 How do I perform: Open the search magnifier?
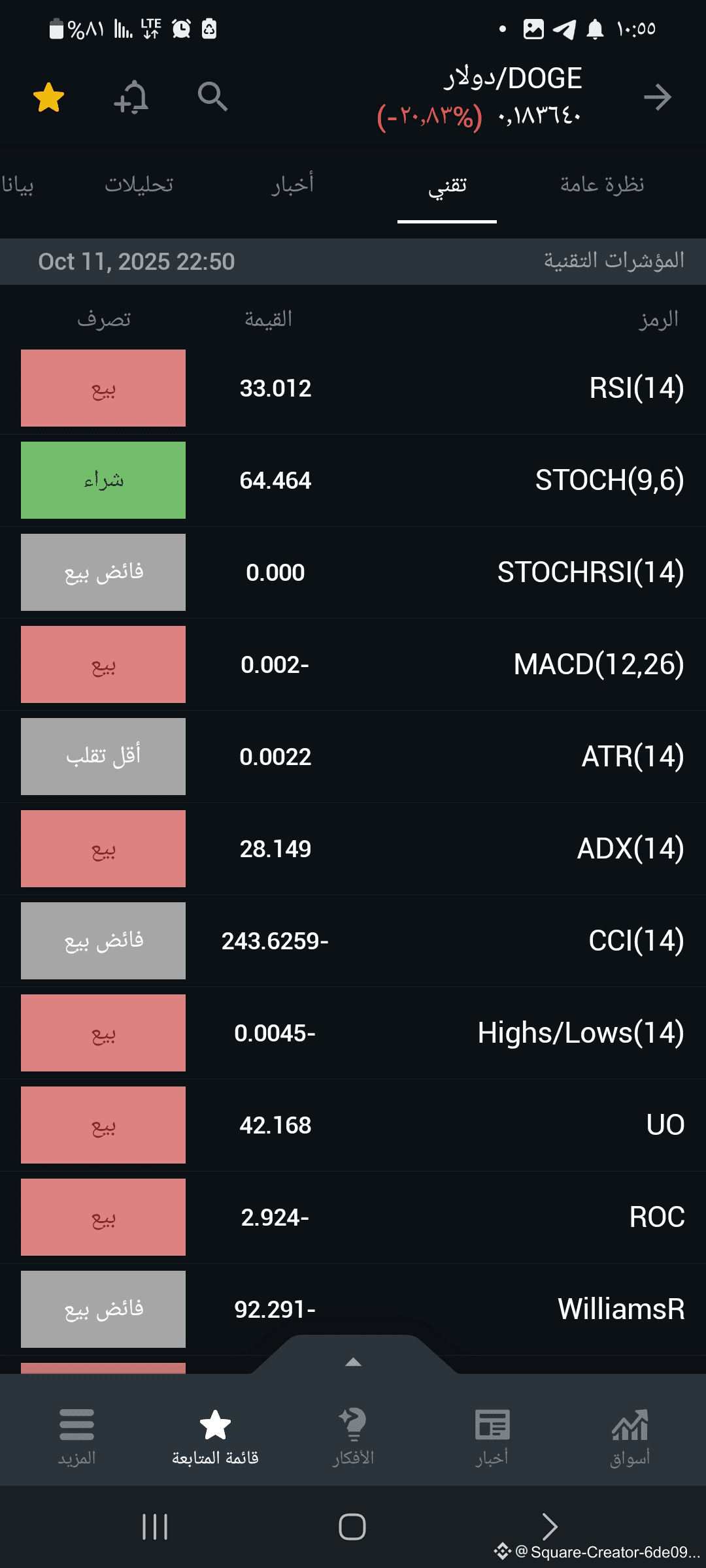click(212, 97)
